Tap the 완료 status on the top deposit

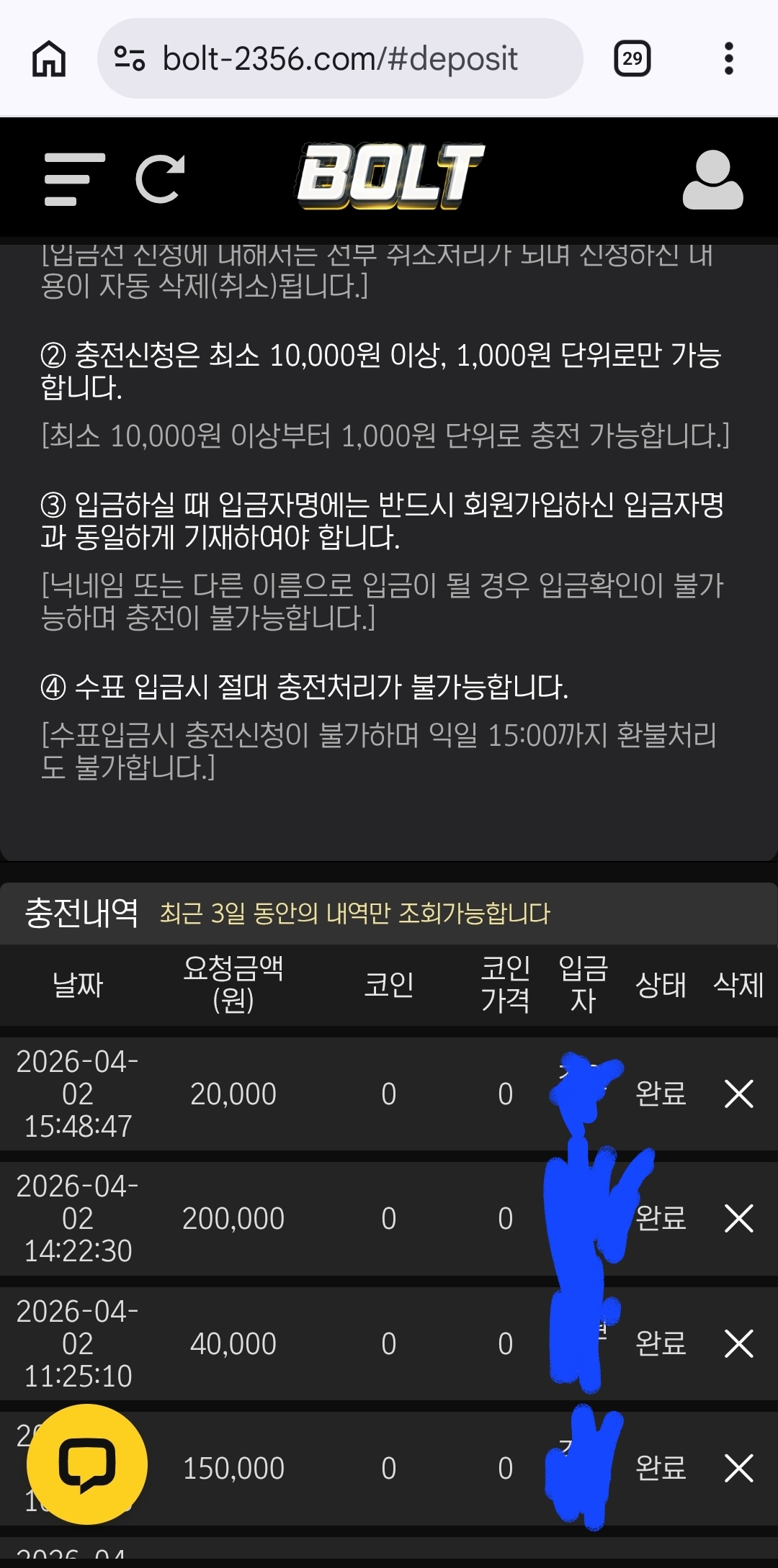[x=660, y=1094]
